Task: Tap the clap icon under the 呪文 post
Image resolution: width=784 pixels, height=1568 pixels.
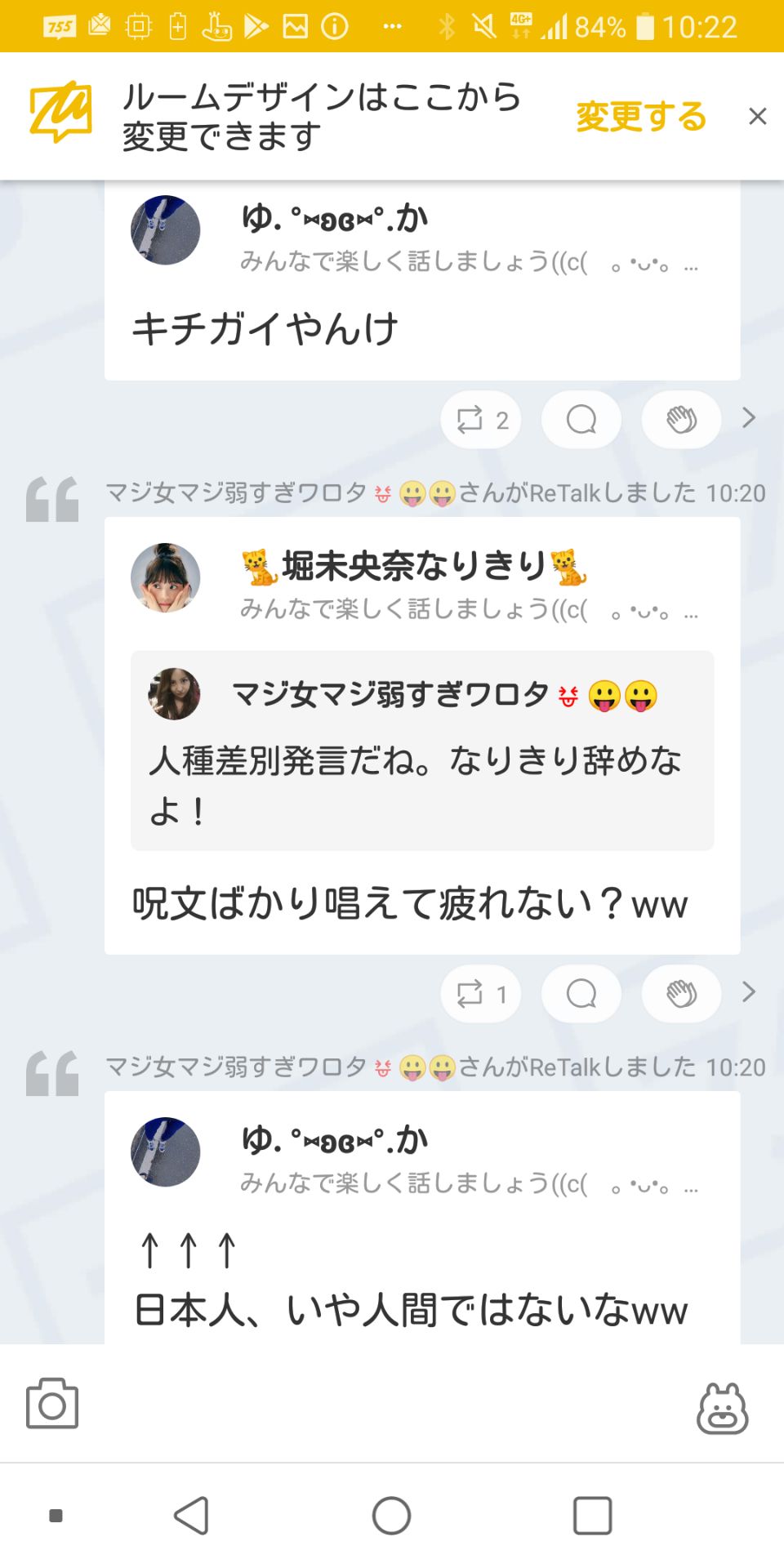Action: coord(681,994)
